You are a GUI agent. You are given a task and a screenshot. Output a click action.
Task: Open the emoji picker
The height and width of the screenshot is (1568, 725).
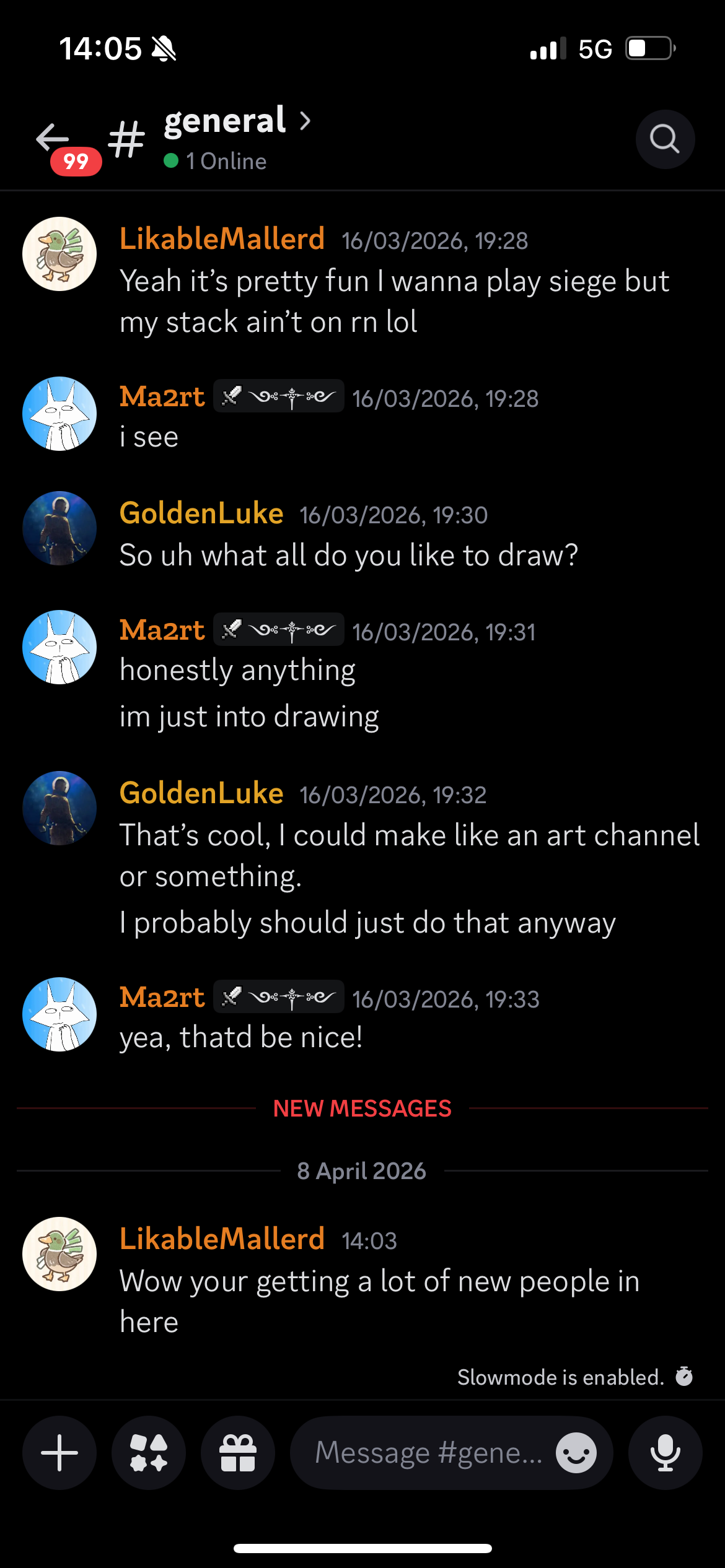576,1452
